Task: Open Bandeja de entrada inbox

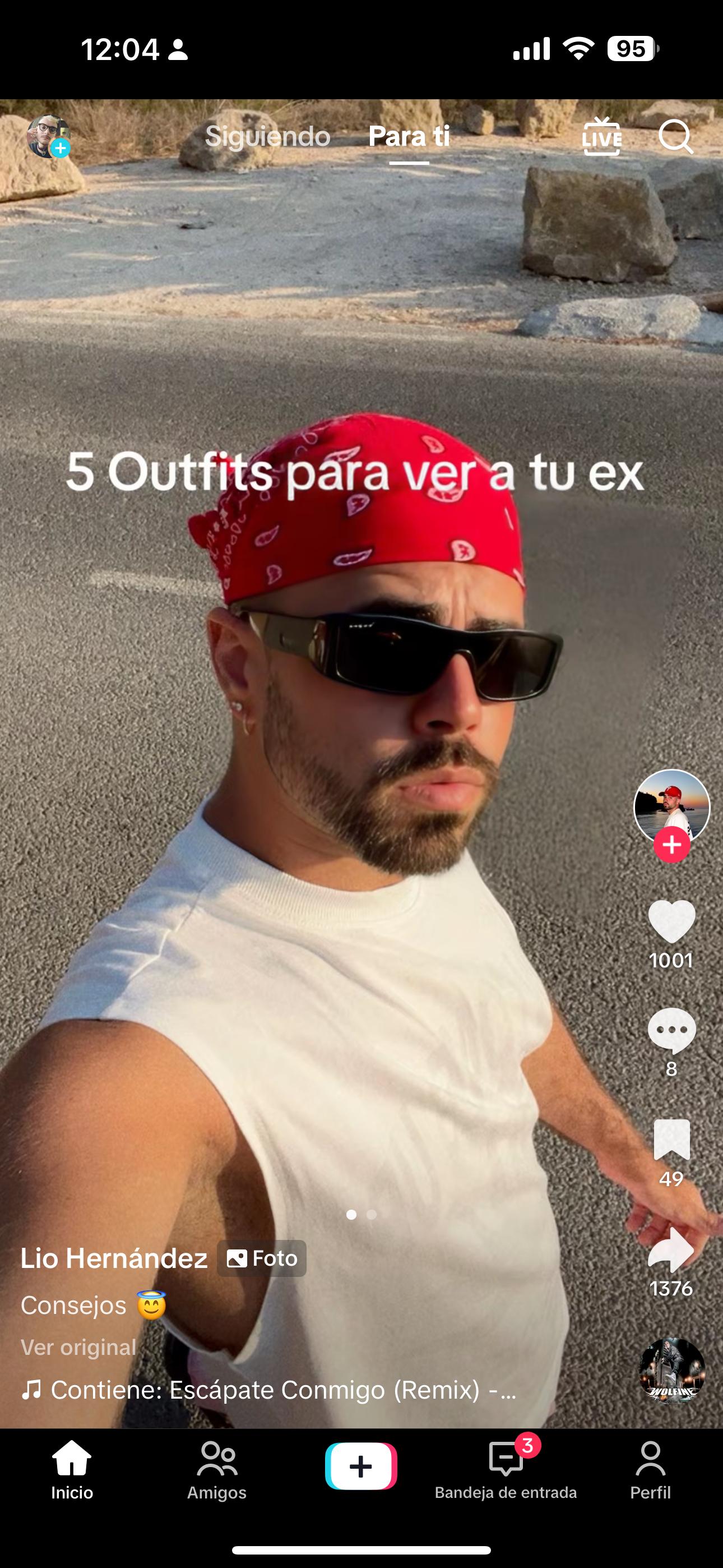Action: click(x=506, y=1469)
